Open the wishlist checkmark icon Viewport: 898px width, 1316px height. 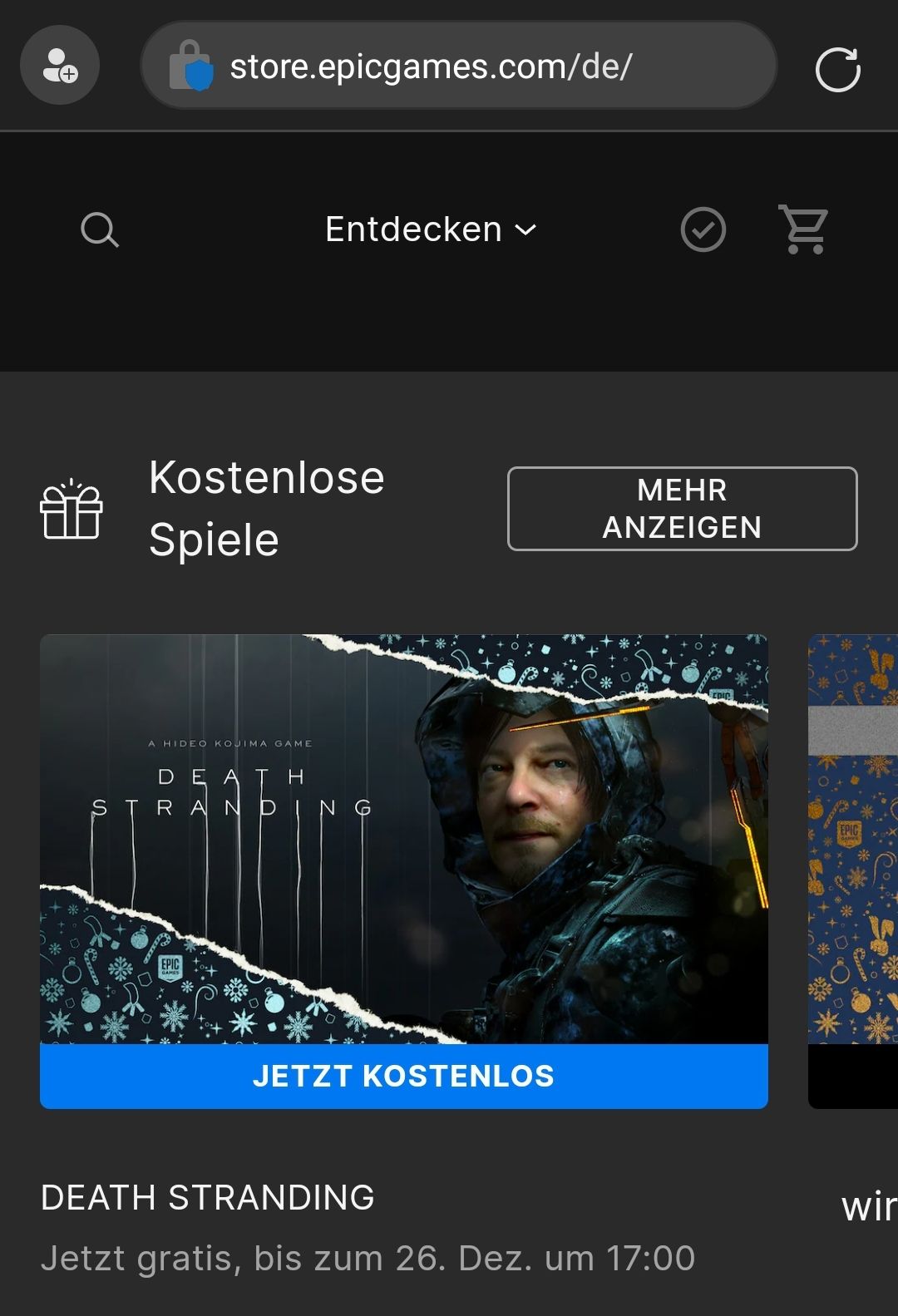[x=703, y=229]
